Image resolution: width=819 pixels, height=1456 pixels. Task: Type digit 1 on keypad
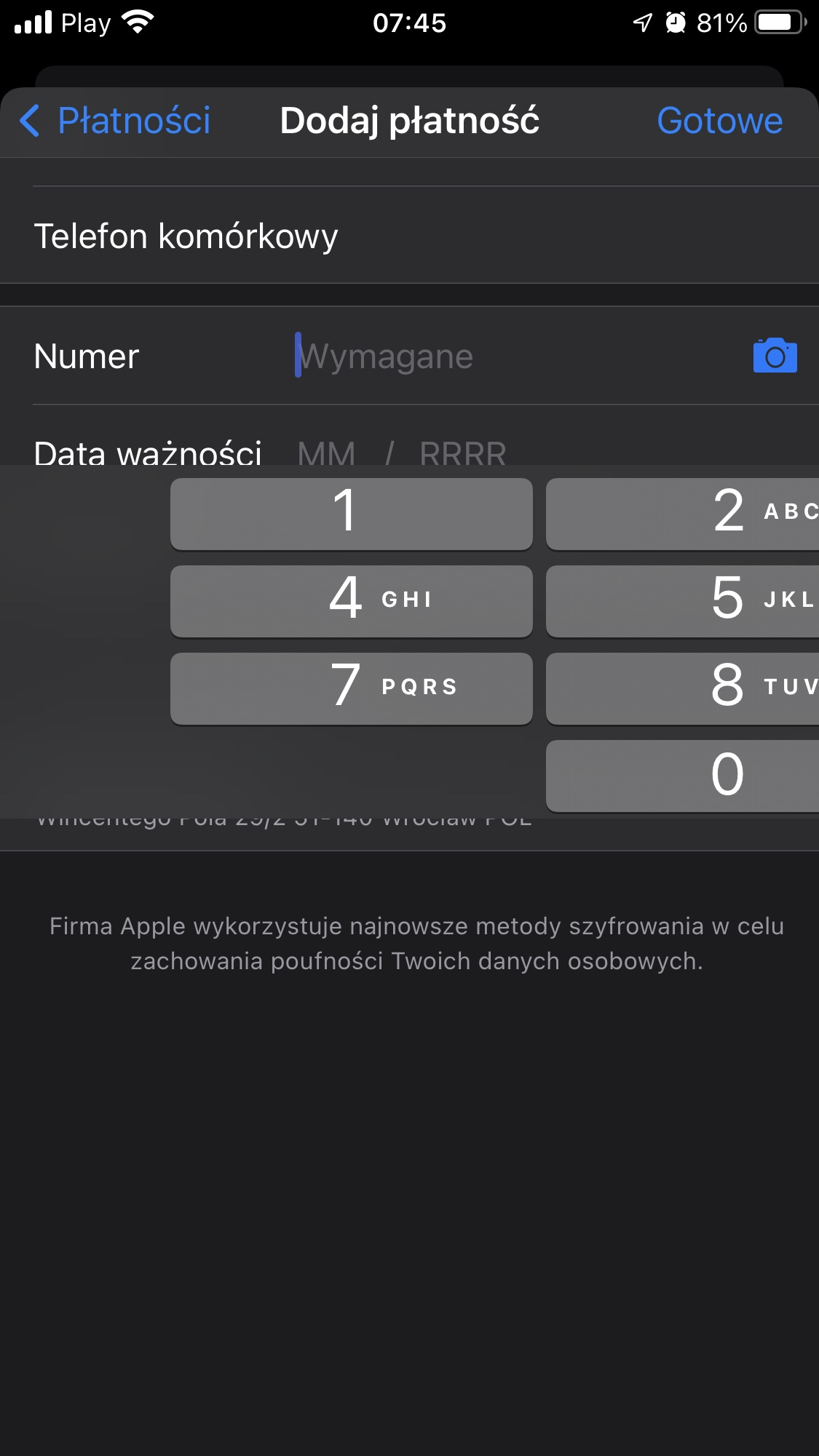(351, 514)
